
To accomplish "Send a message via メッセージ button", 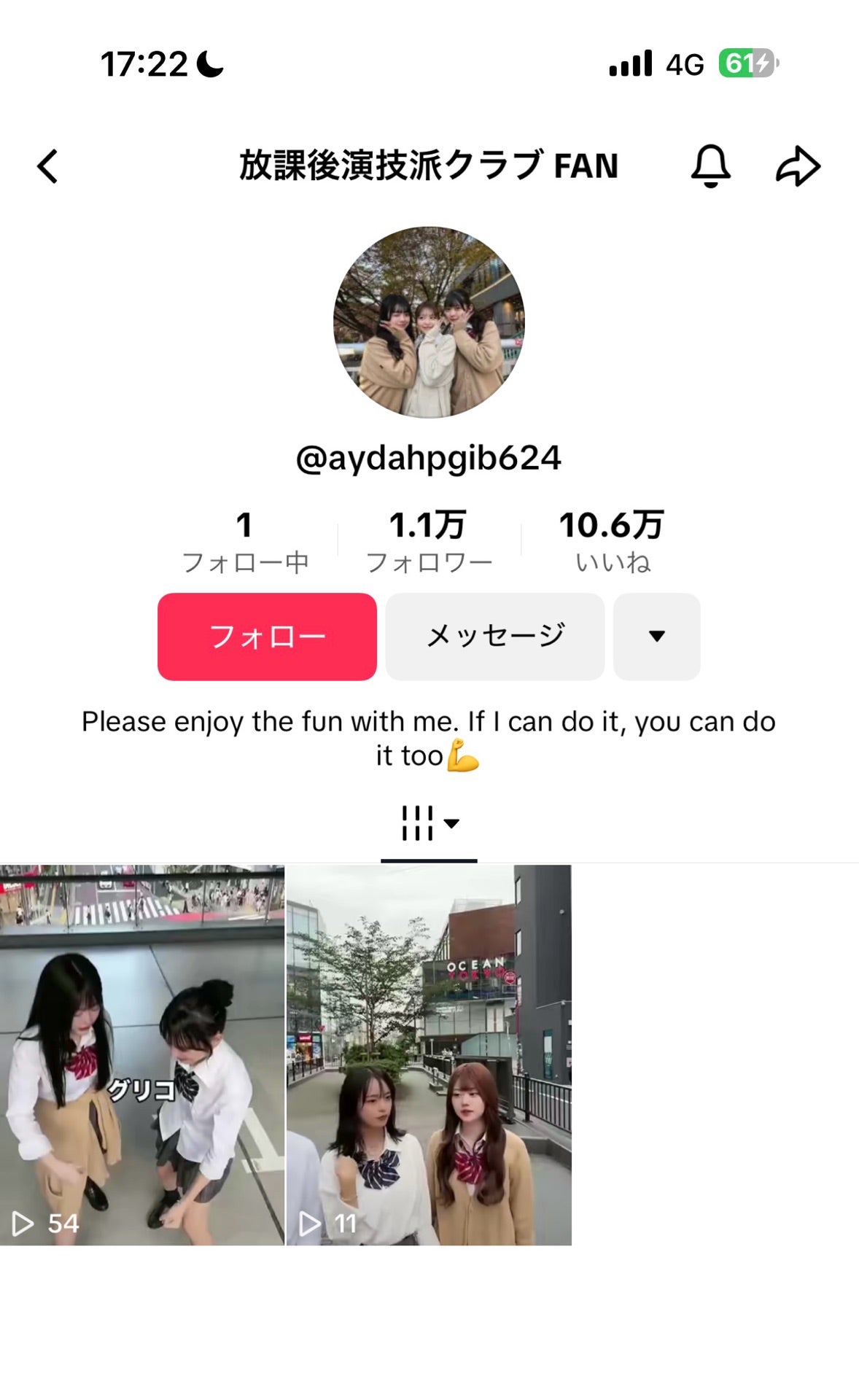I will click(x=494, y=637).
